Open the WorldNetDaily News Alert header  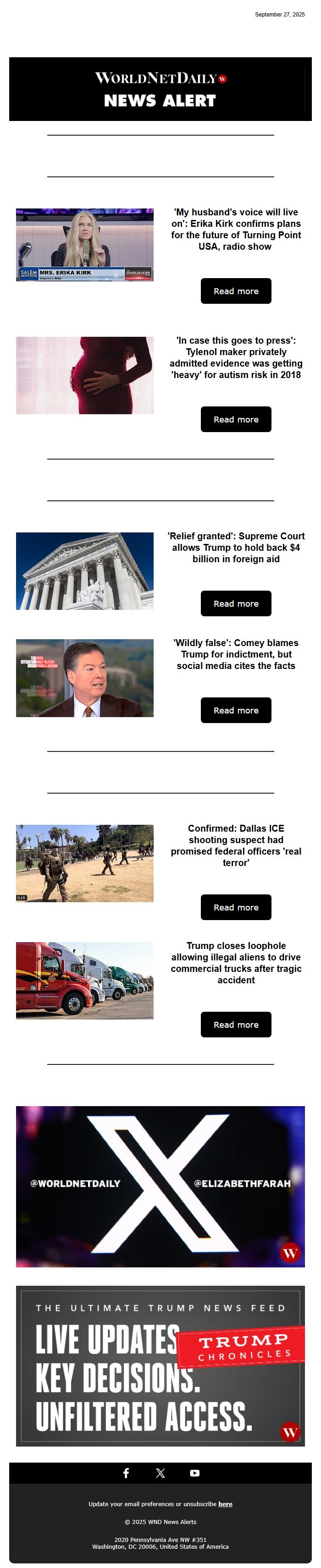pyautogui.click(x=160, y=89)
